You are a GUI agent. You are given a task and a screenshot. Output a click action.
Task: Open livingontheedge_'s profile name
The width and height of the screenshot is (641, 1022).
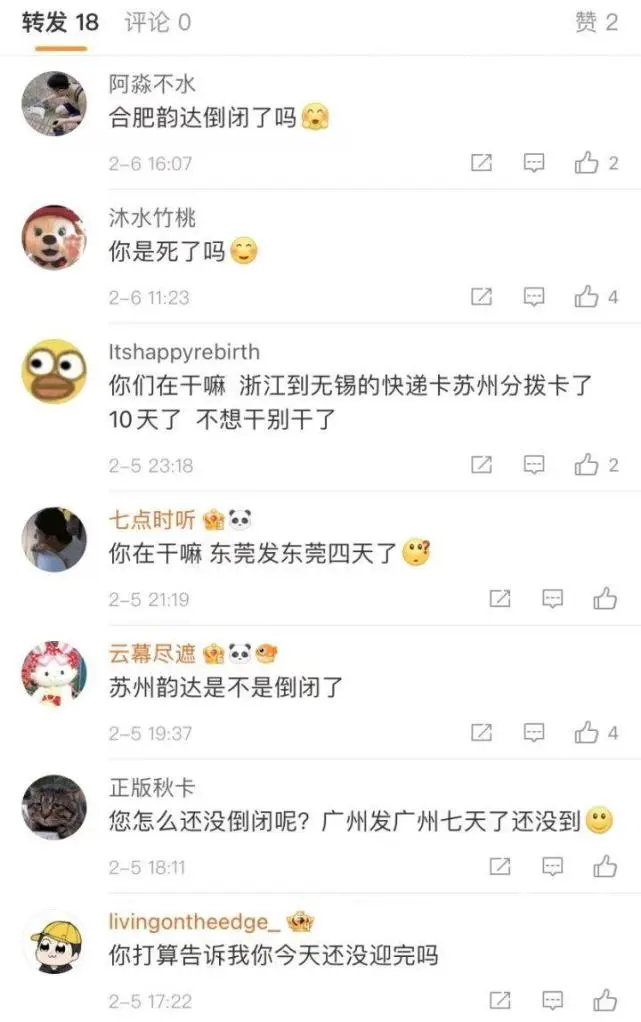pyautogui.click(x=189, y=921)
